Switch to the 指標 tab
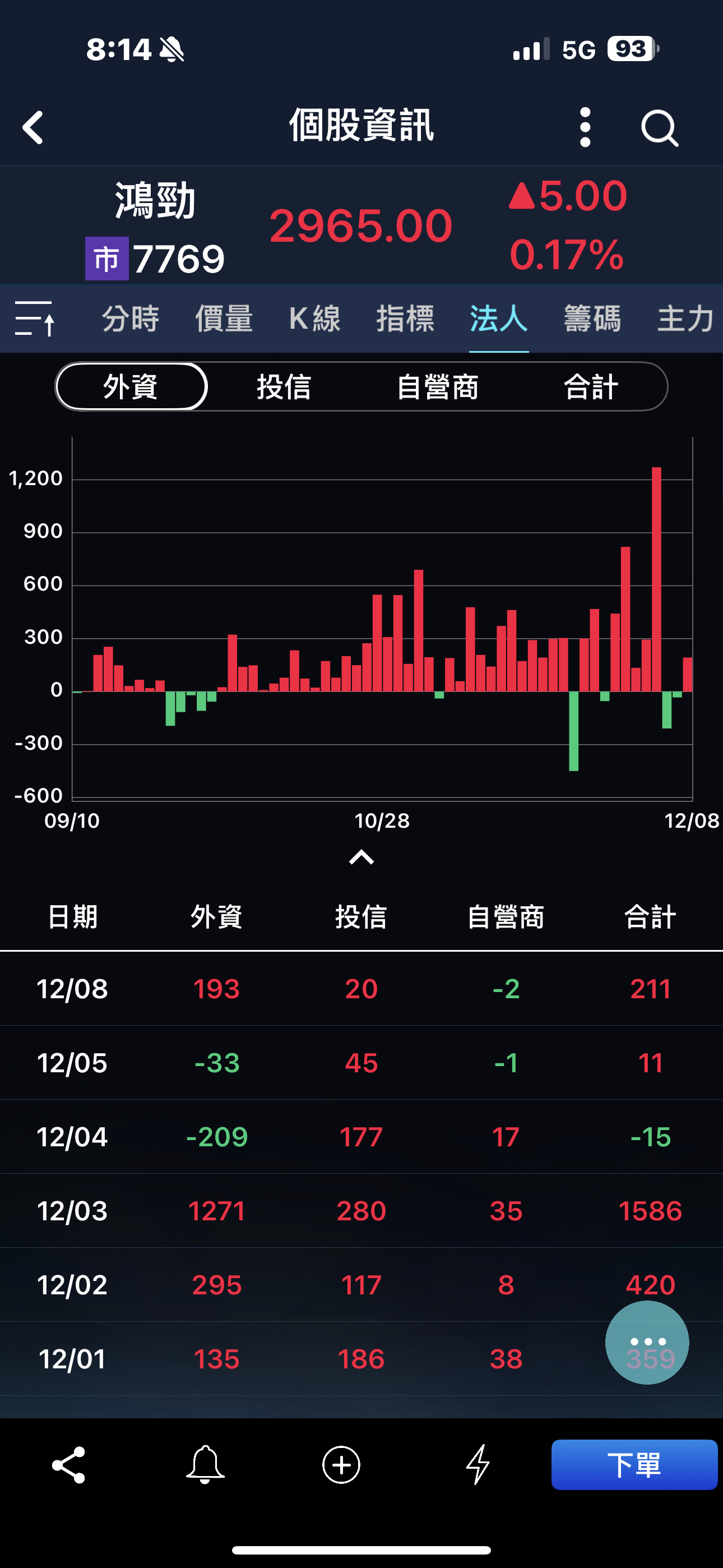 pos(405,319)
